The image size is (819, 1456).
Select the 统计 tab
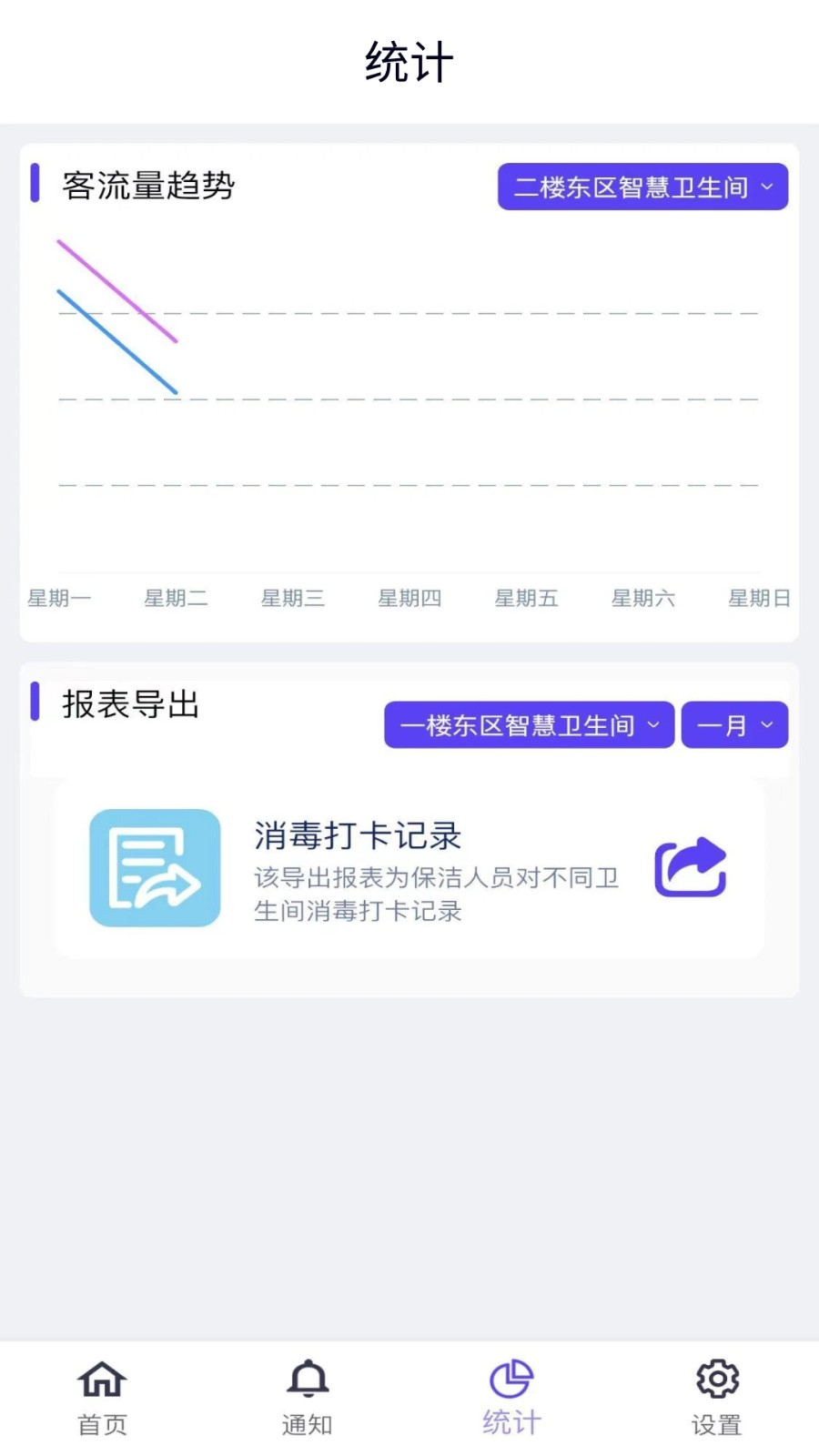[511, 1398]
